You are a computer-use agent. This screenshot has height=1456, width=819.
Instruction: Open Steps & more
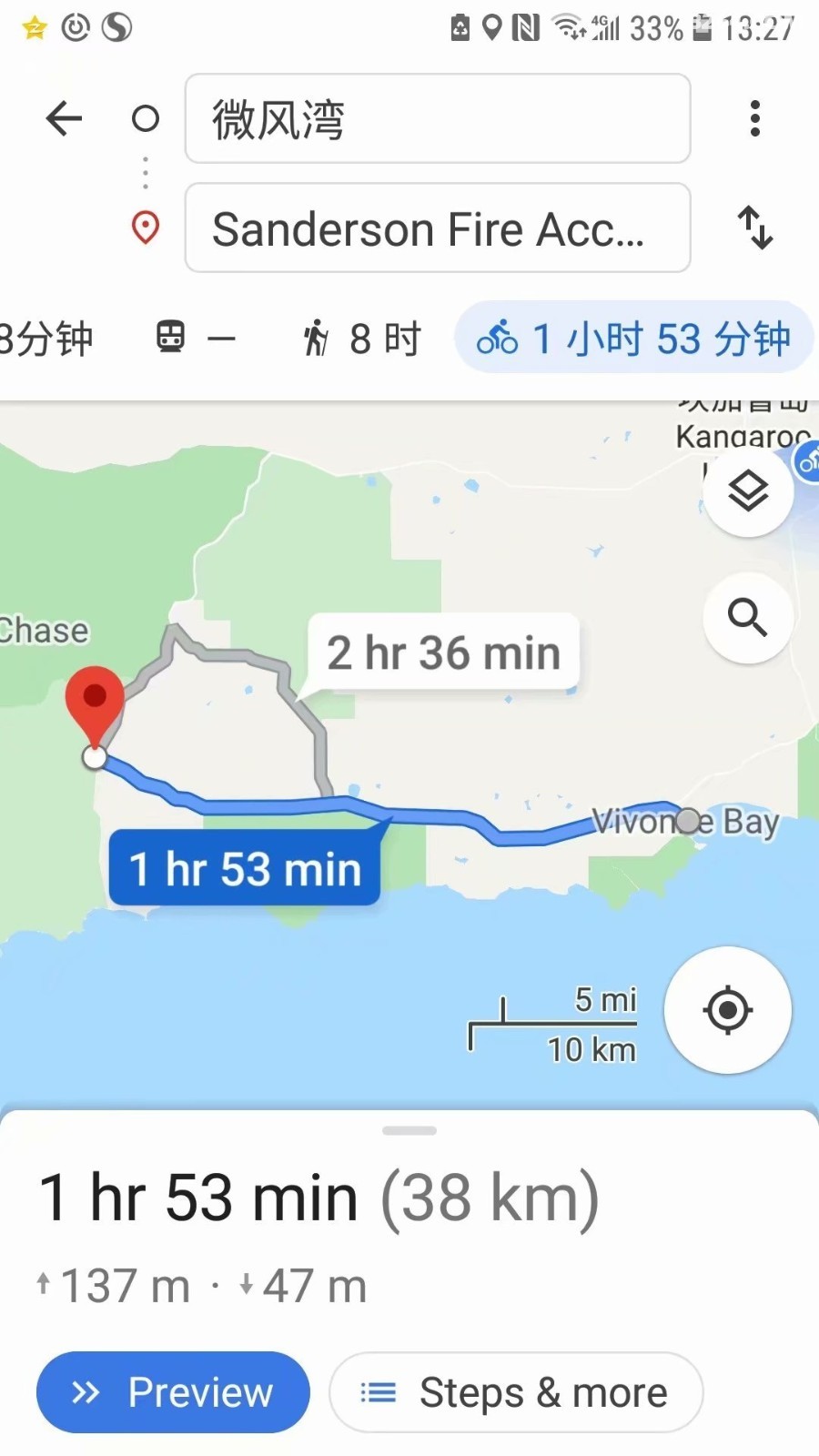tap(516, 1392)
